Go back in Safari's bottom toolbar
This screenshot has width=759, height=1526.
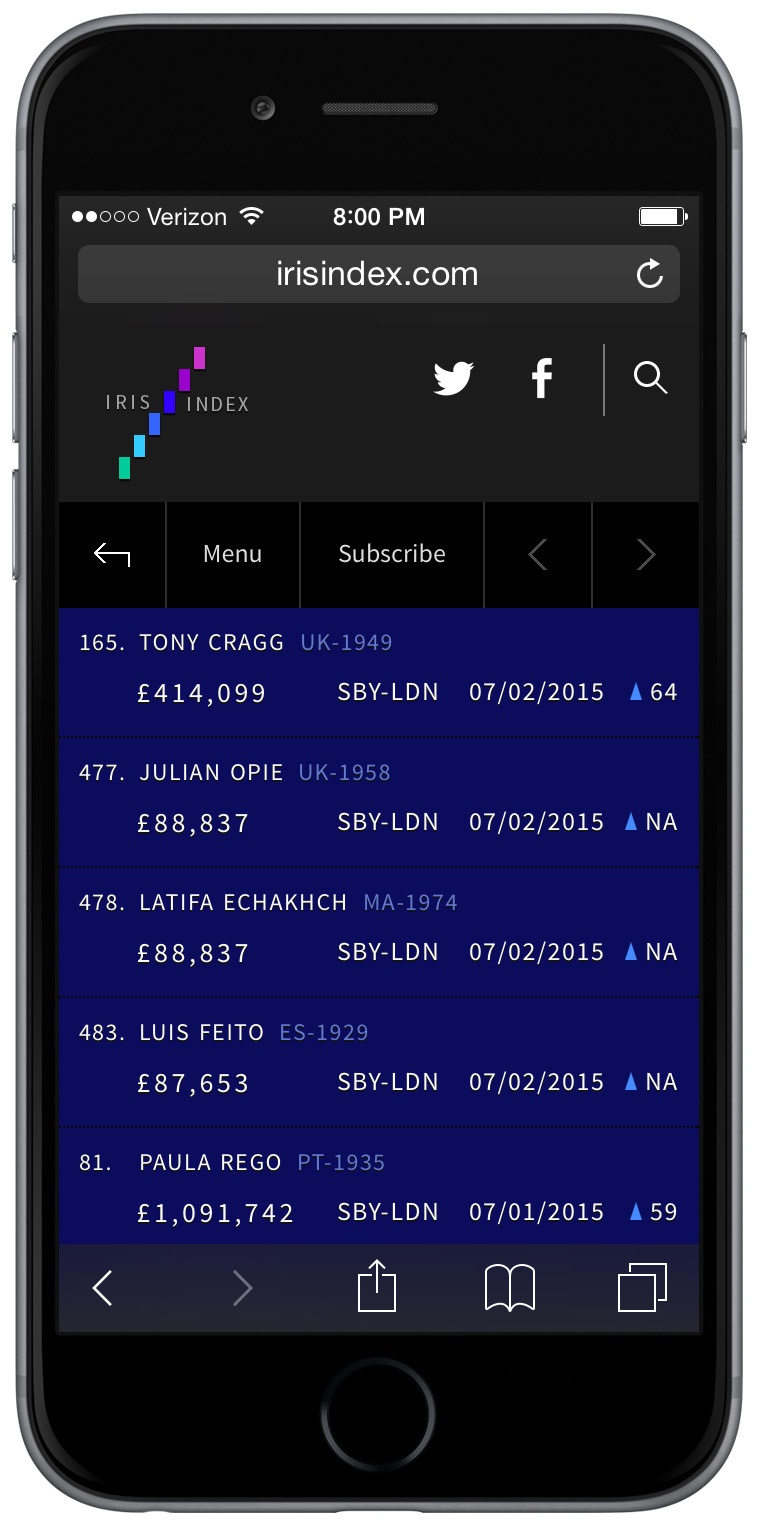(x=102, y=1288)
